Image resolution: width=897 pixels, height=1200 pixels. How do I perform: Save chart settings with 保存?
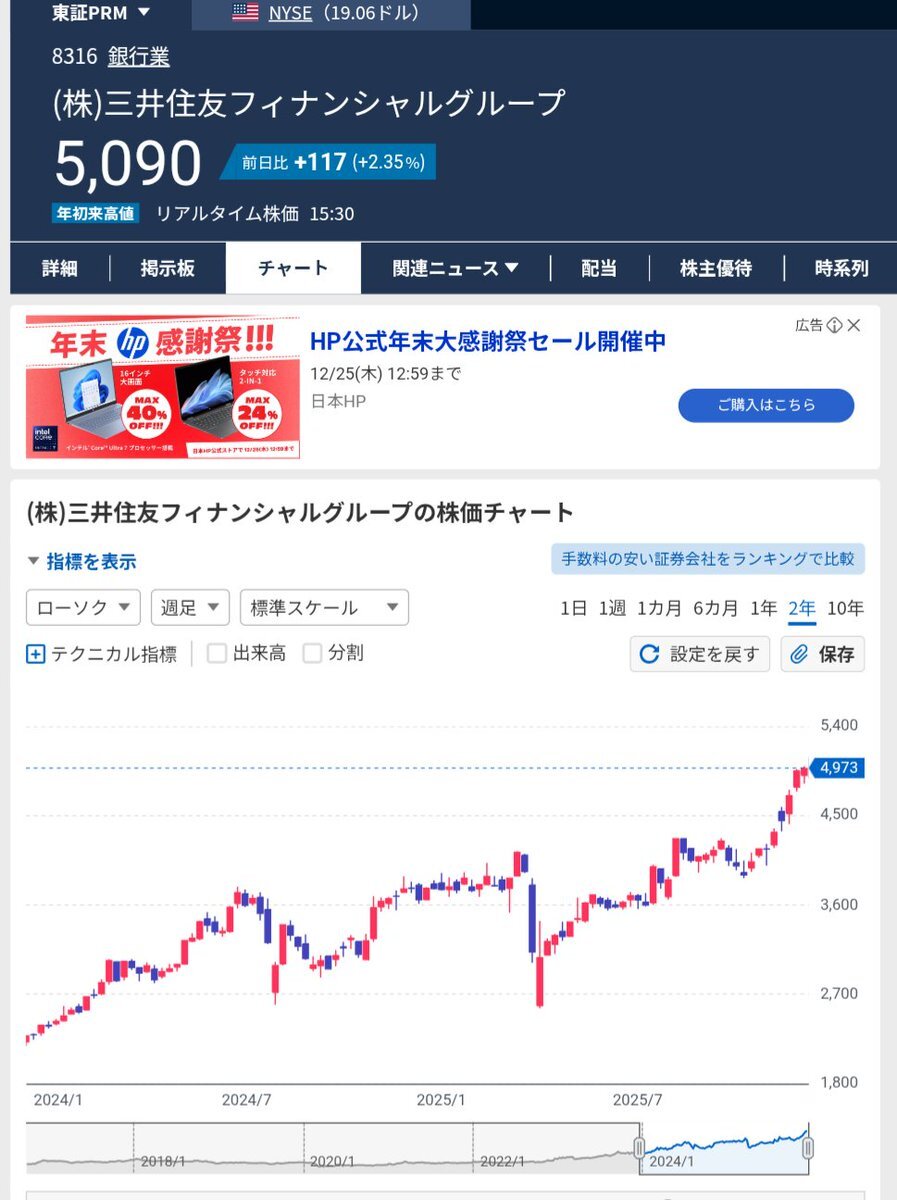point(823,654)
